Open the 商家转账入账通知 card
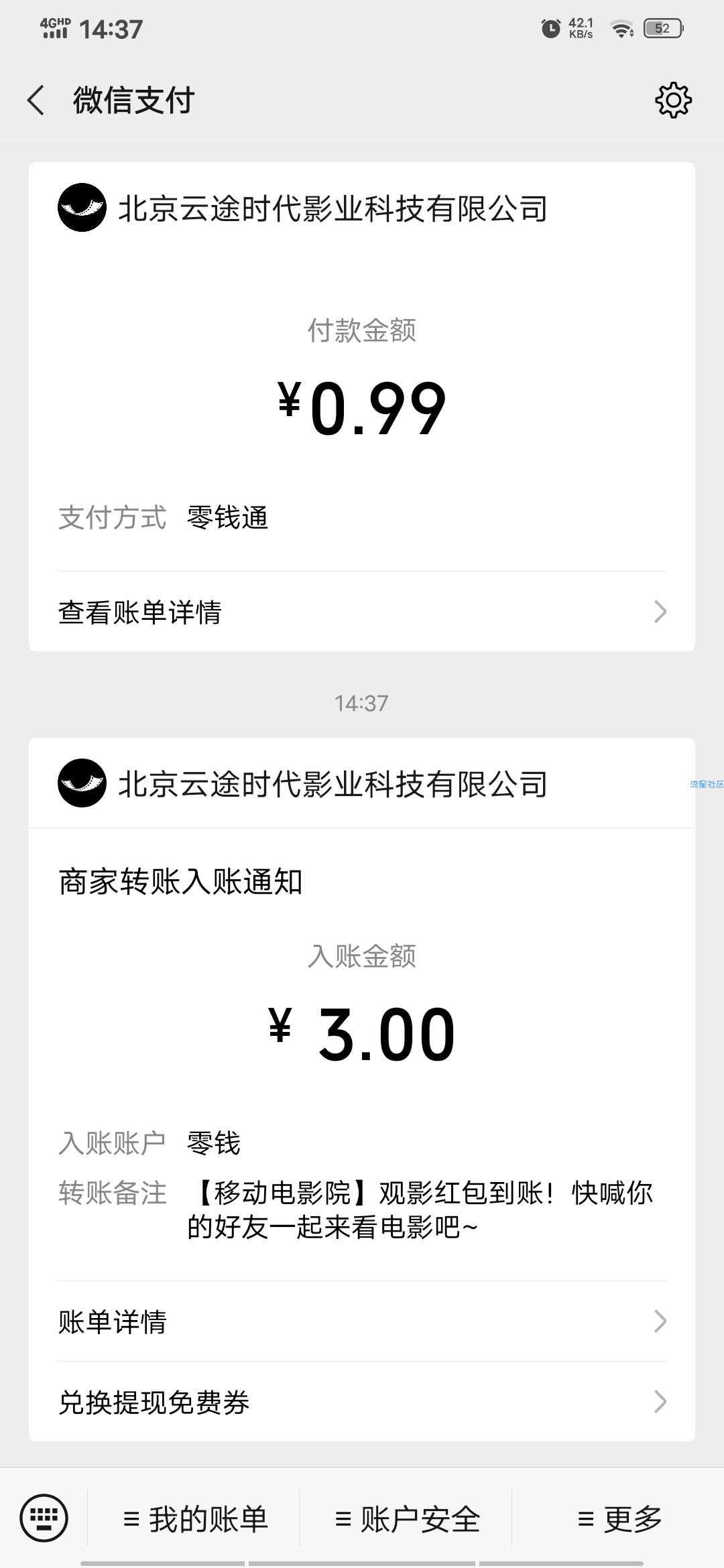 362,1090
